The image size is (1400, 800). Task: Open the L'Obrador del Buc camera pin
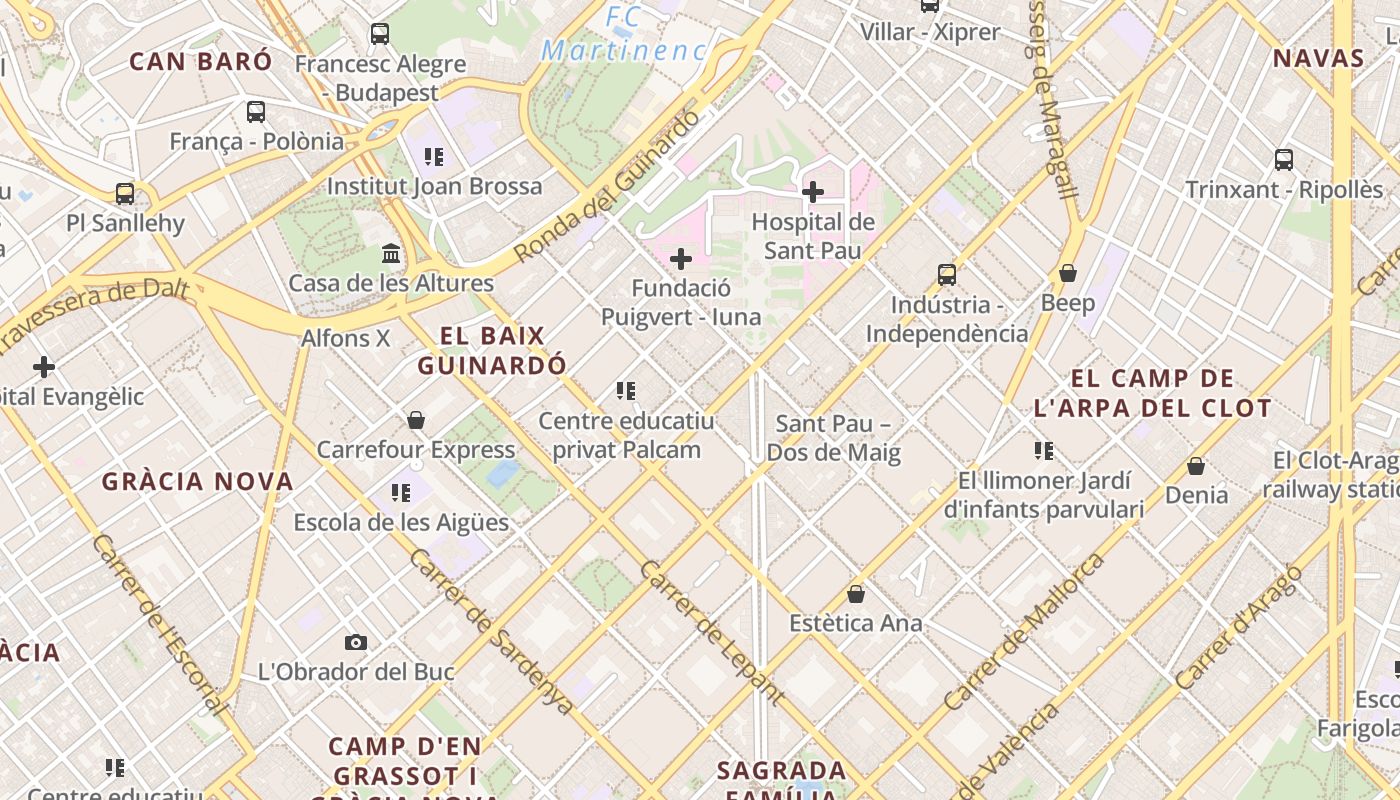click(x=356, y=642)
